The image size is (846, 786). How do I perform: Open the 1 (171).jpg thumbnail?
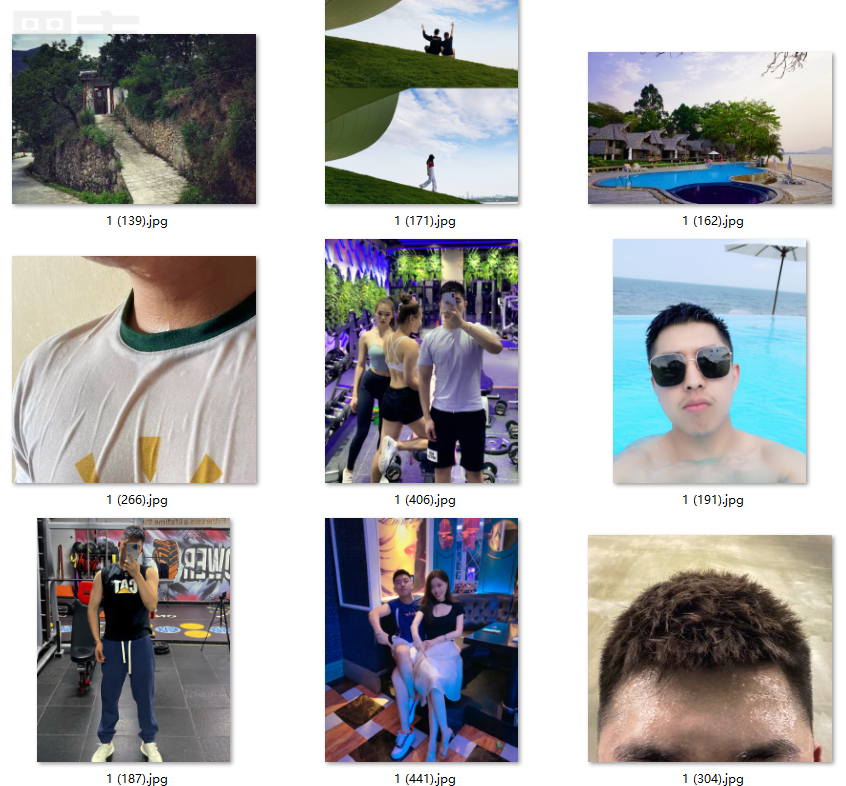point(421,101)
